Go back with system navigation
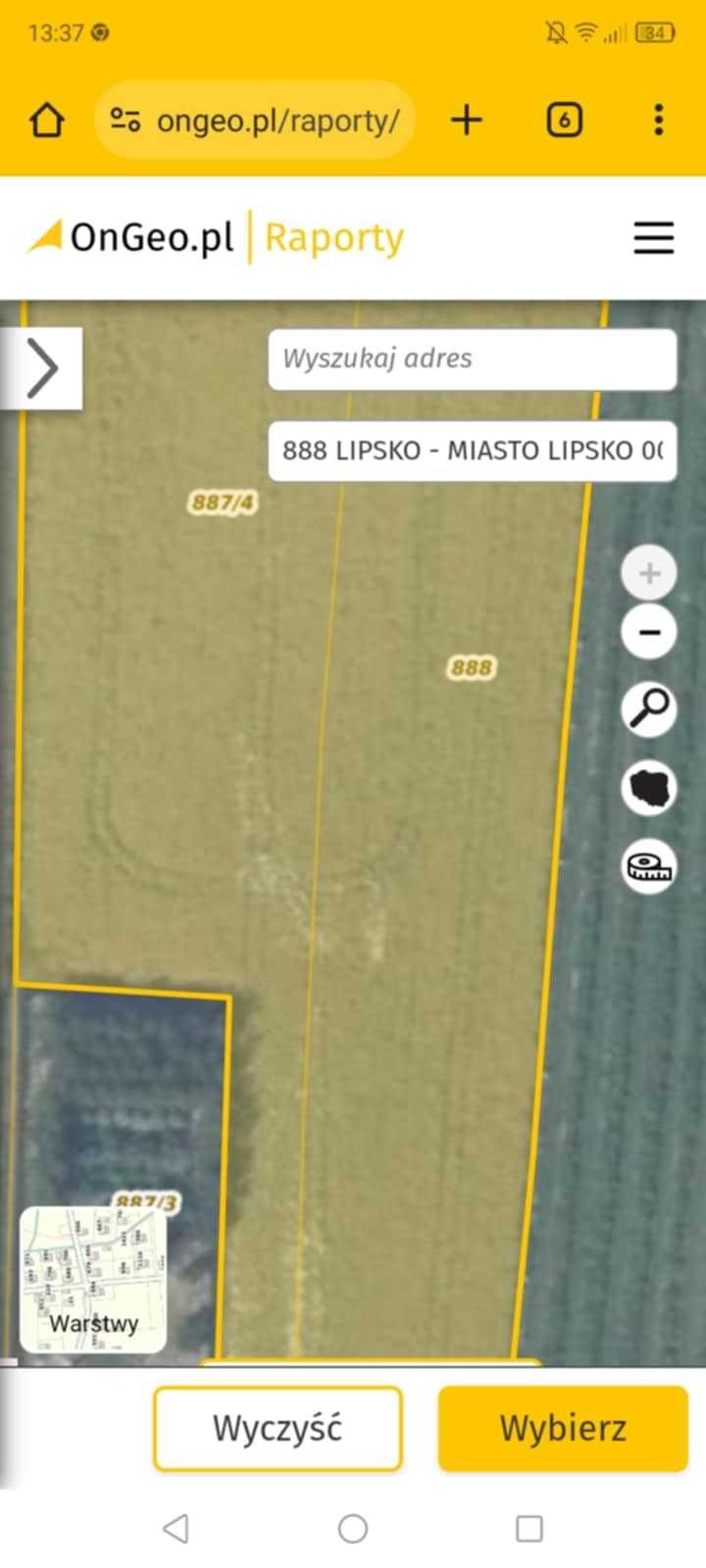Screen dimensions: 706x1568 pyautogui.click(x=176, y=1528)
